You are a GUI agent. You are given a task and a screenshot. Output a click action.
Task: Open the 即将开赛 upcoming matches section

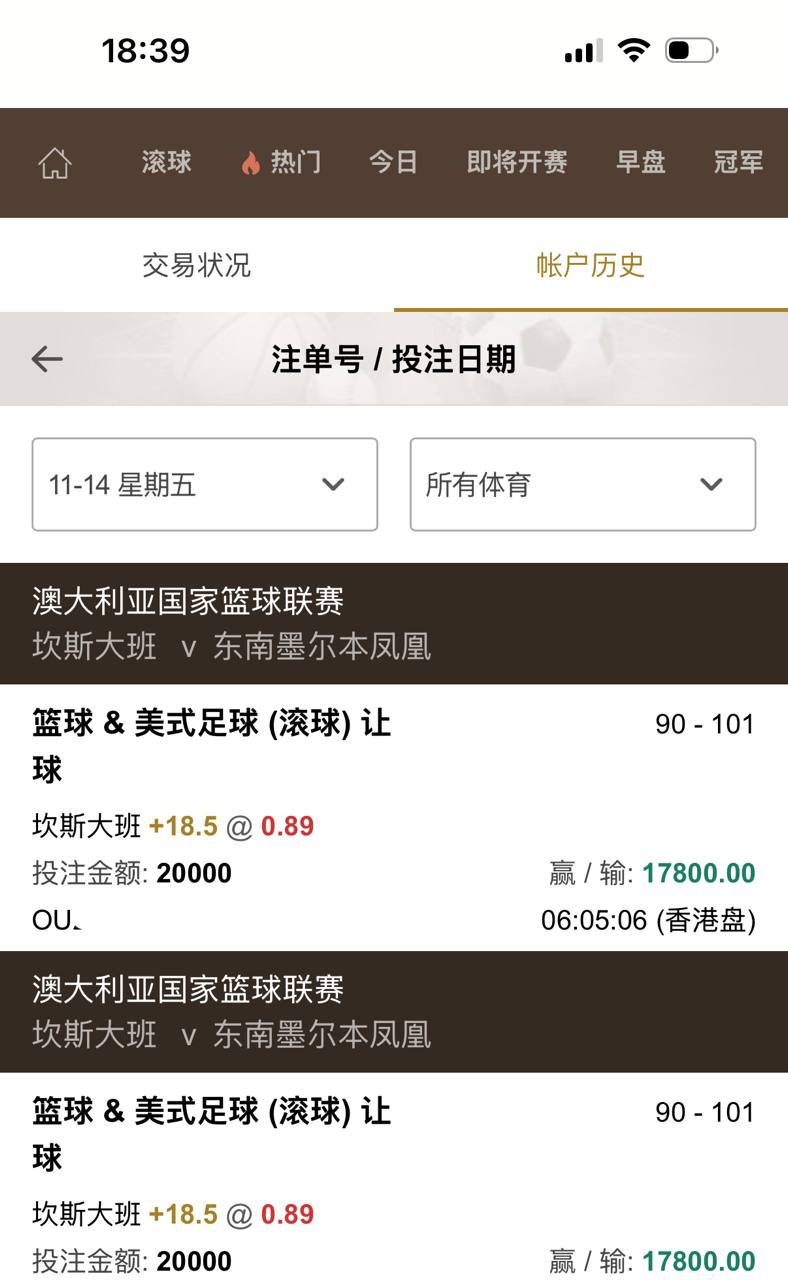[x=517, y=162]
